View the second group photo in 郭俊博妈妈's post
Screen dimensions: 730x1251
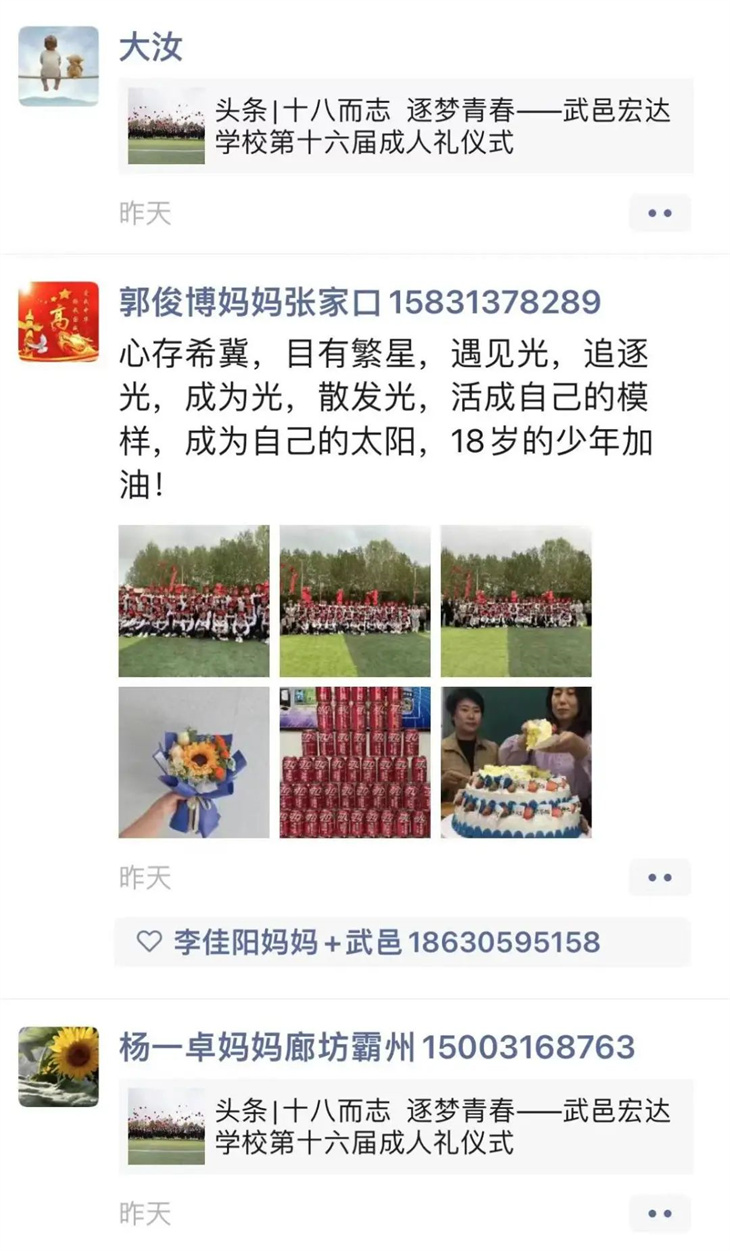tap(355, 601)
